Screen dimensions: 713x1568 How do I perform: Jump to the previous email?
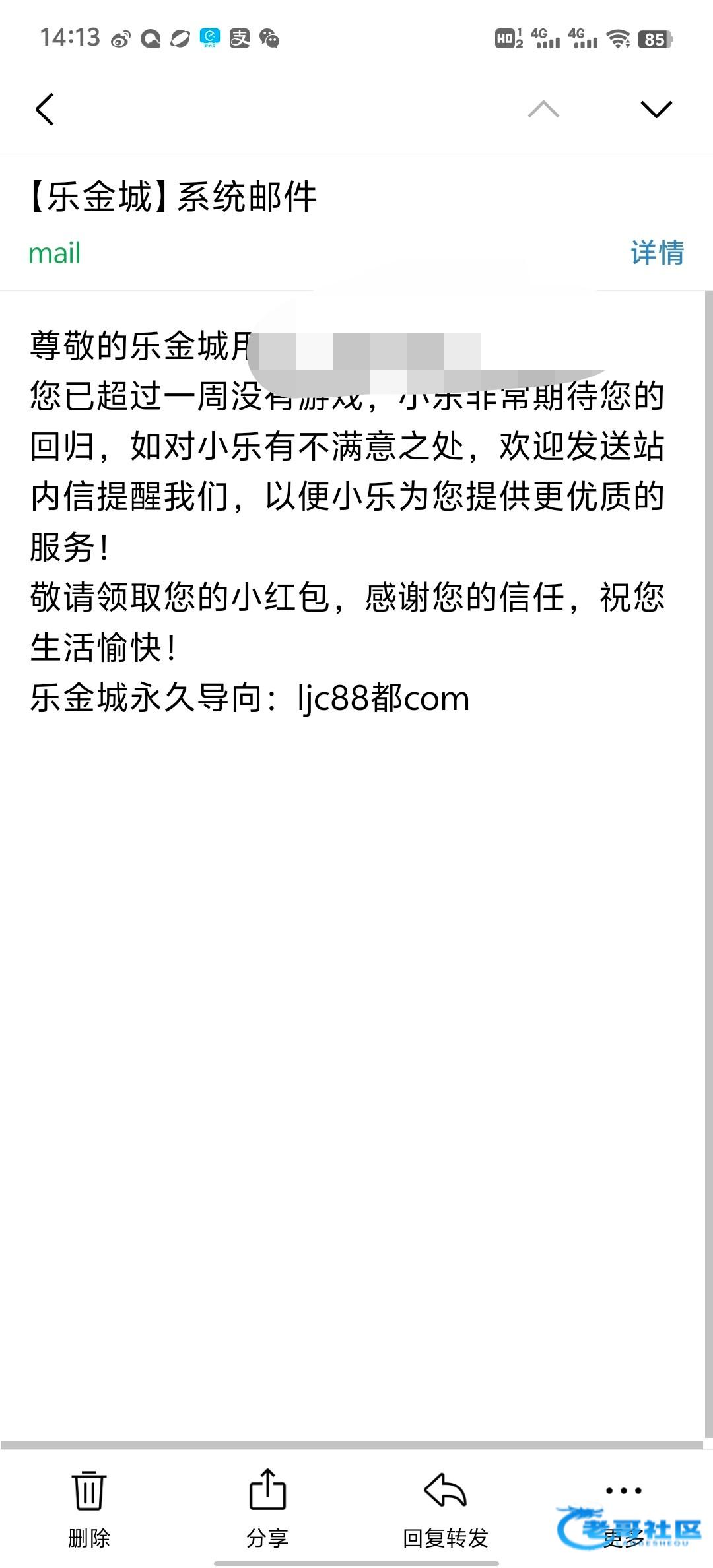[x=543, y=109]
